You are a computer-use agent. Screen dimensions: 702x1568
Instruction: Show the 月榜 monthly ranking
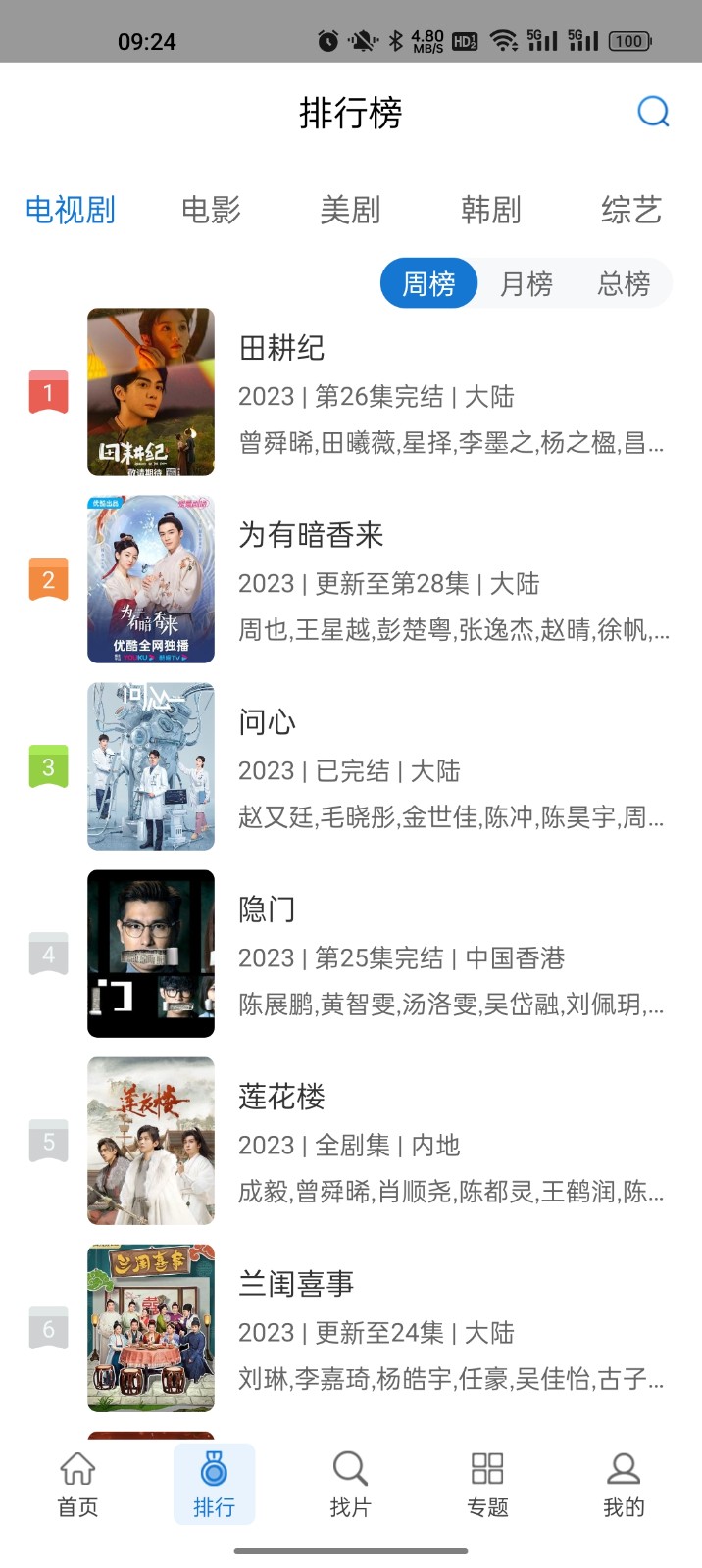526,284
